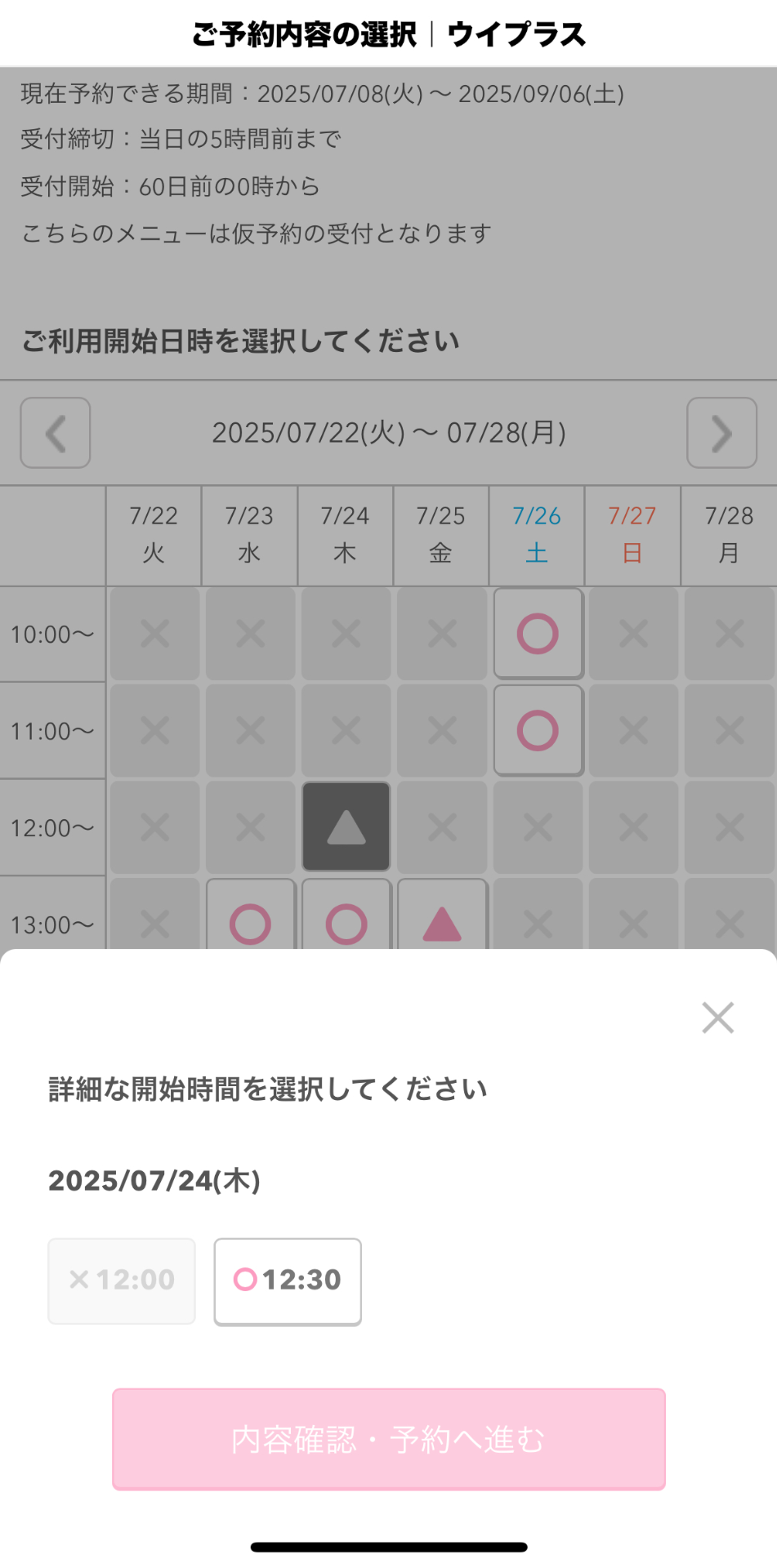The height and width of the screenshot is (1568, 777).
Task: Choose the 10:00 slot on 7/26
Action: (538, 634)
